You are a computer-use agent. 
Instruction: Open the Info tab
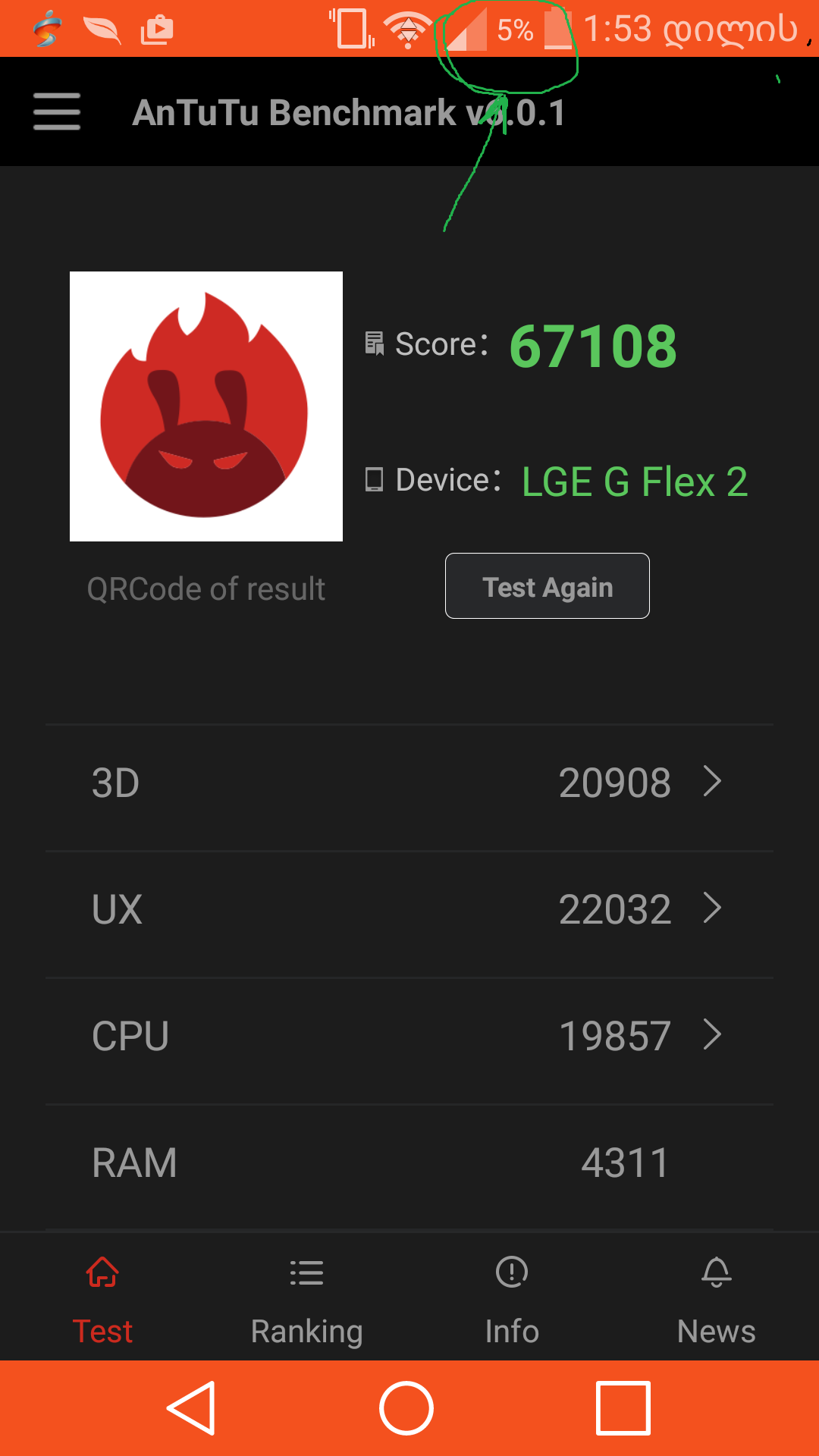(x=512, y=1300)
